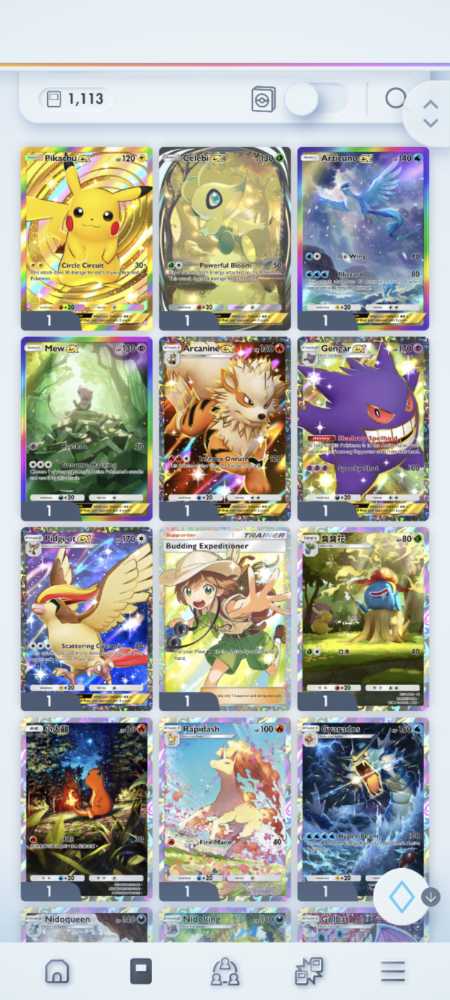
Task: View the Rapidash card
Action: pos(225,809)
